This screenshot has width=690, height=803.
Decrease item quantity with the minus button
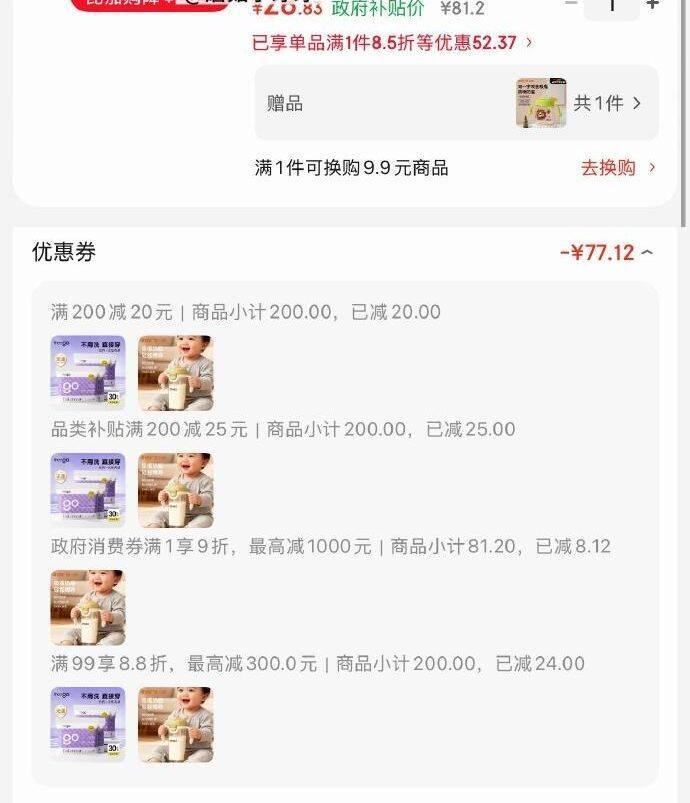pos(571,5)
